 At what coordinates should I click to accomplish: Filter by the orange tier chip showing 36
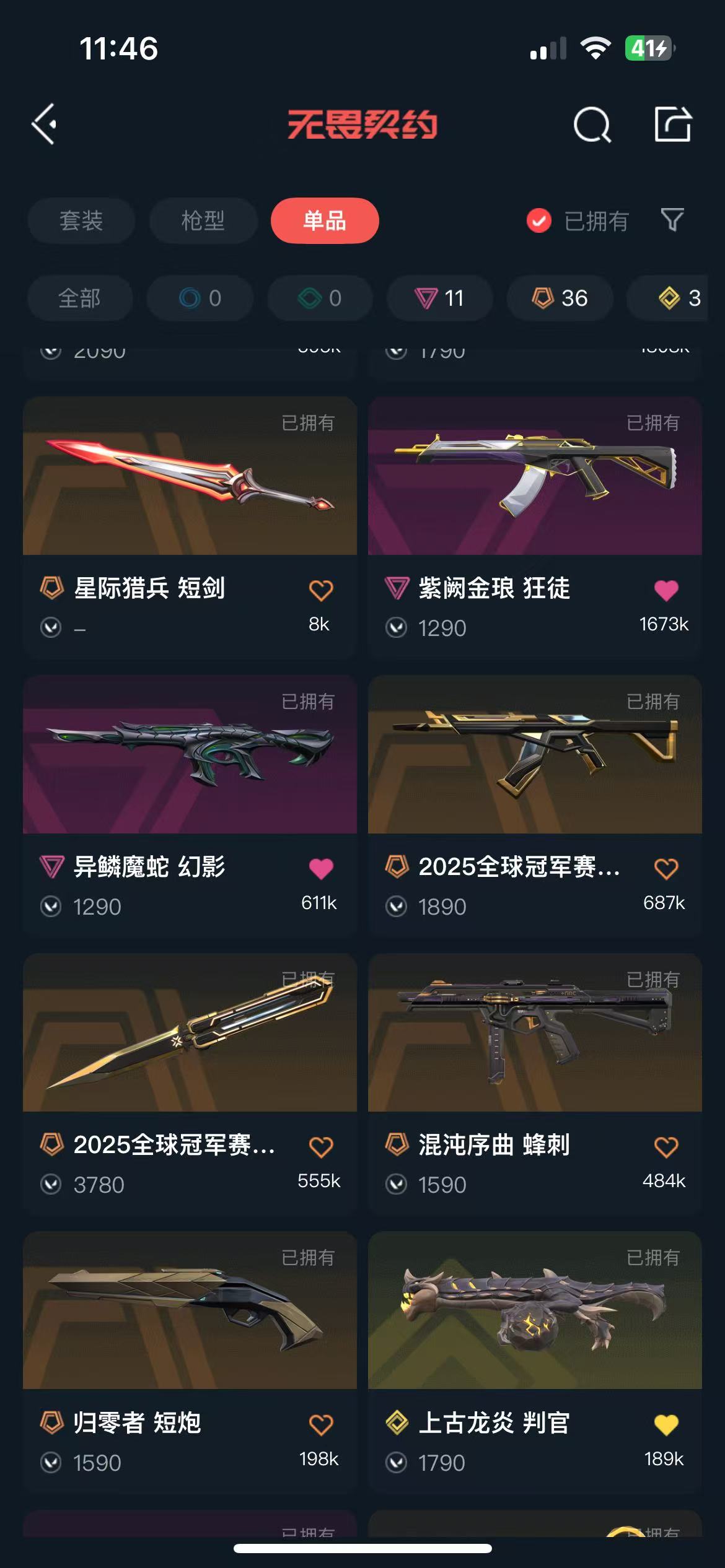point(560,298)
